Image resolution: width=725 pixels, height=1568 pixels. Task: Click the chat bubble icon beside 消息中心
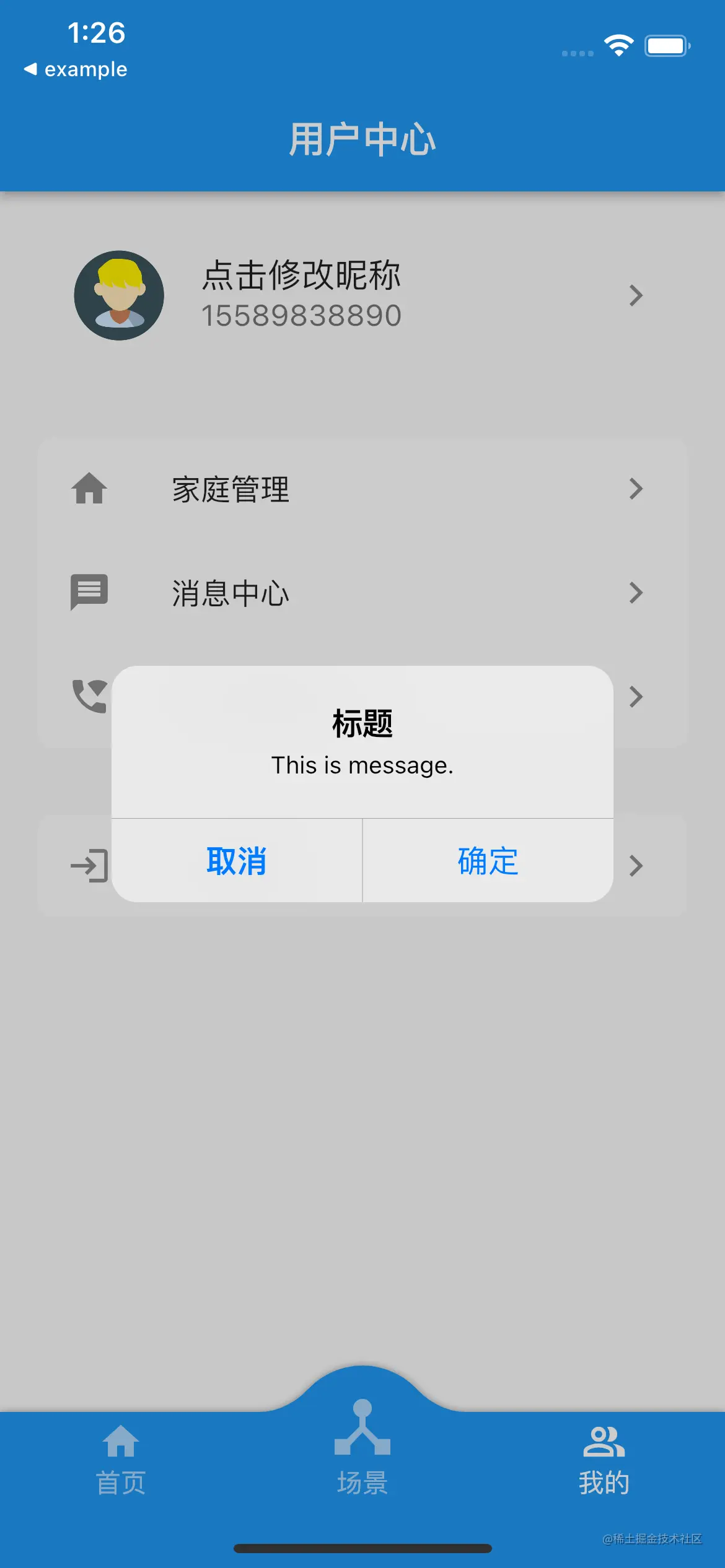click(x=89, y=593)
